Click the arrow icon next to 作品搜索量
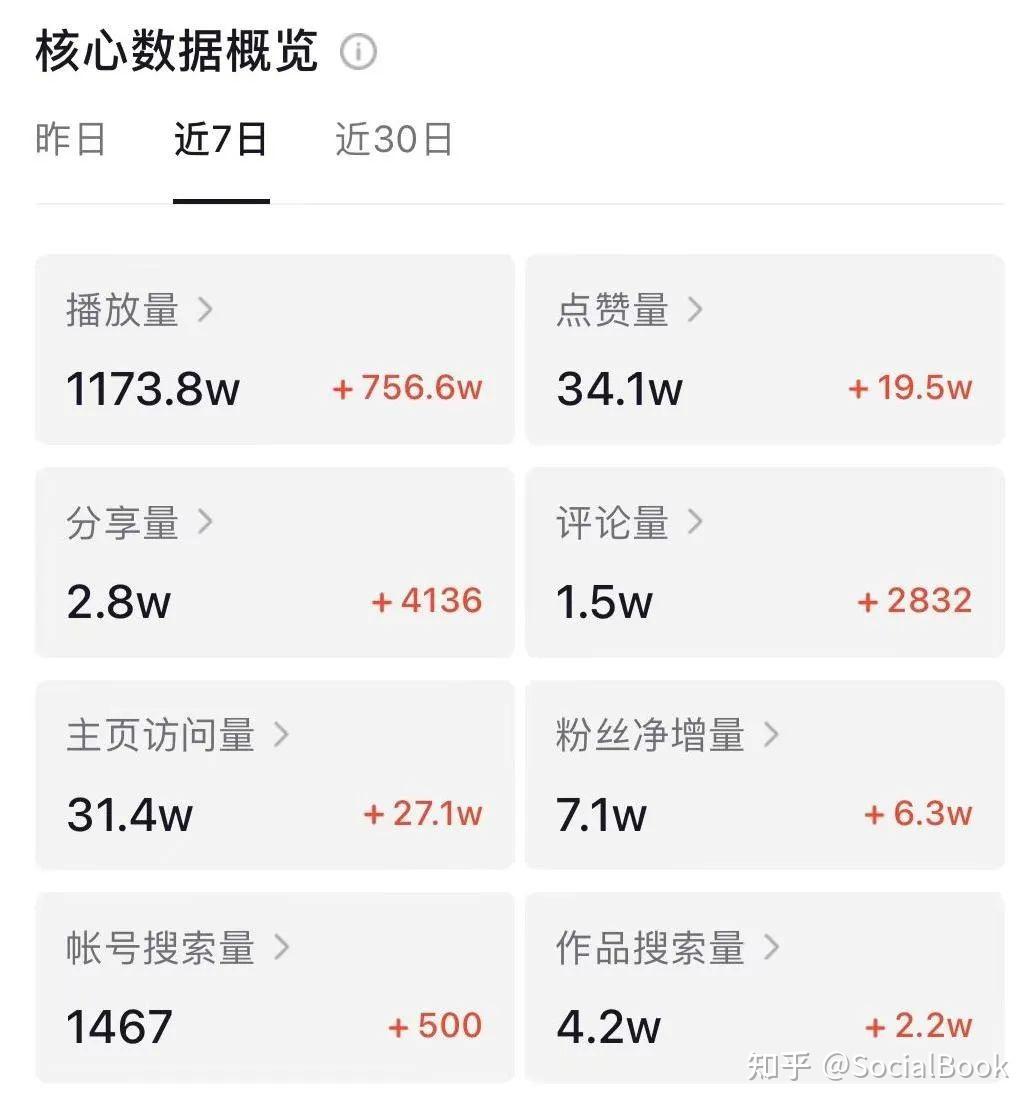 tap(772, 948)
